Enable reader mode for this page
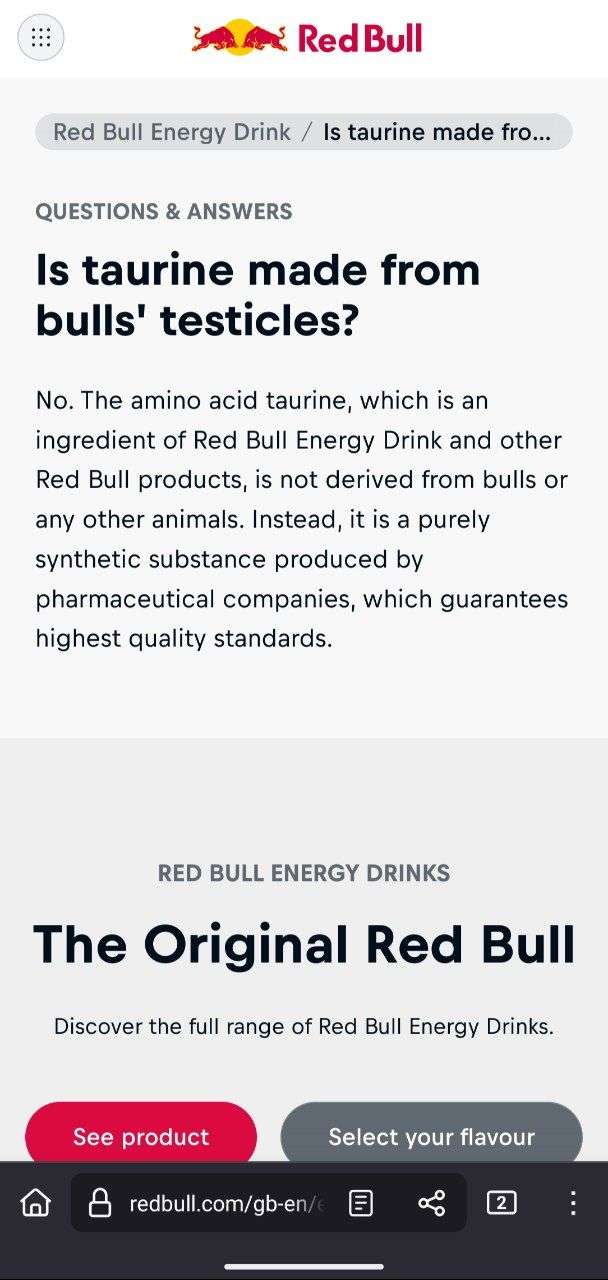Viewport: 608px width, 1280px height. pos(360,1203)
